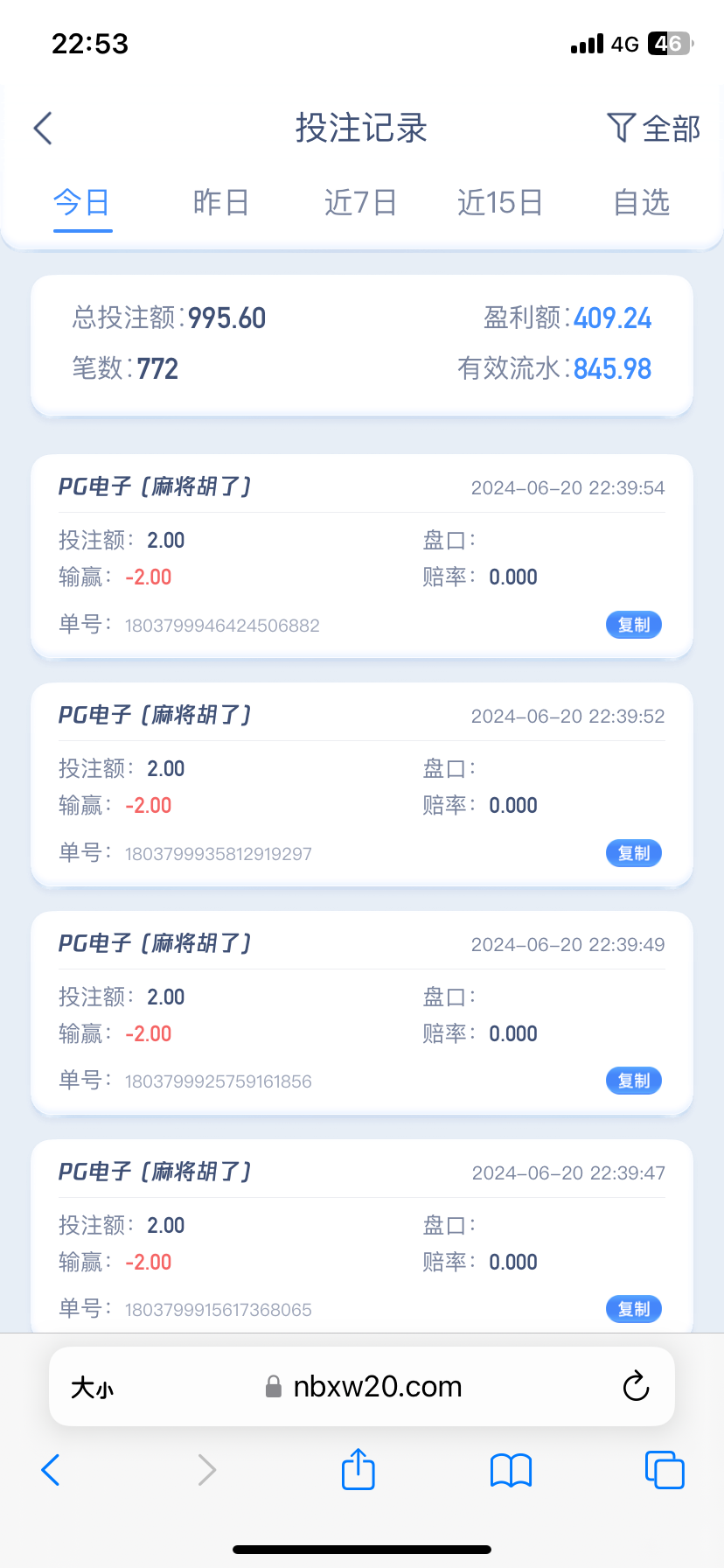Copy order number 1803799925759161856
Screen dimensions: 724x1568
point(633,1081)
